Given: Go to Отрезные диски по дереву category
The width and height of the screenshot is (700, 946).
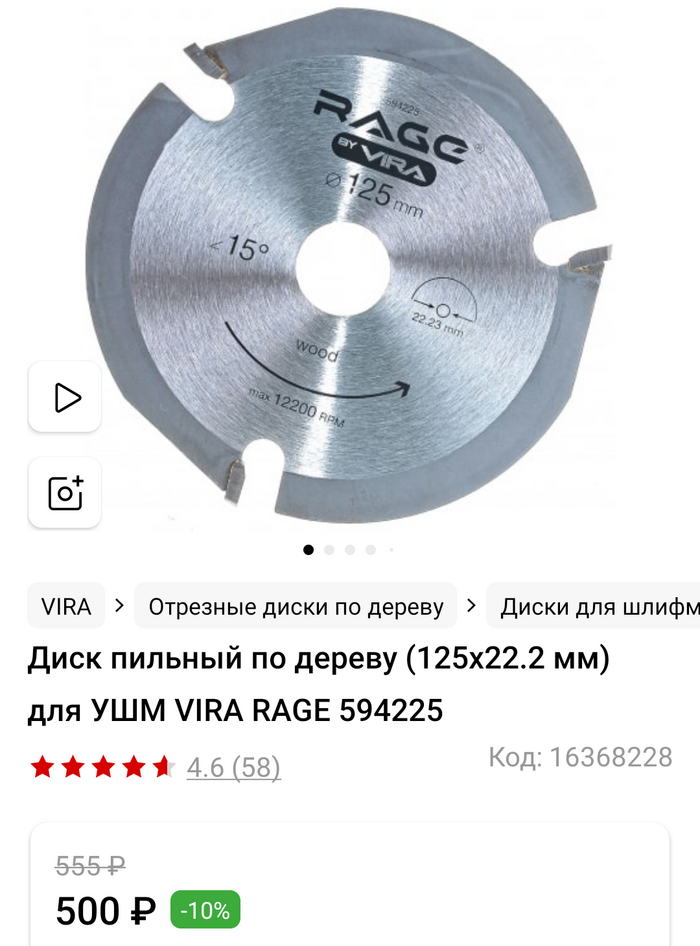Looking at the screenshot, I should pyautogui.click(x=295, y=606).
